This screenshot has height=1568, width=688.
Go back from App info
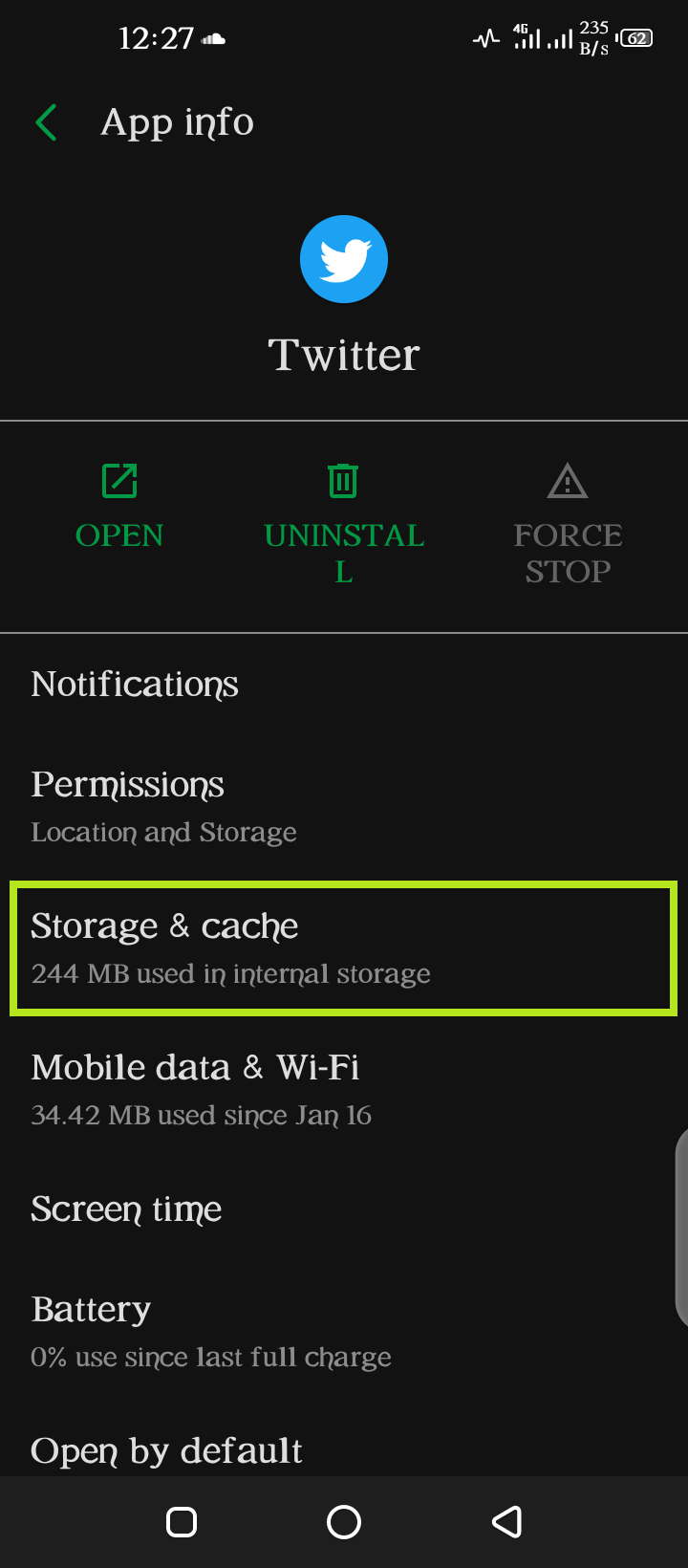(46, 122)
